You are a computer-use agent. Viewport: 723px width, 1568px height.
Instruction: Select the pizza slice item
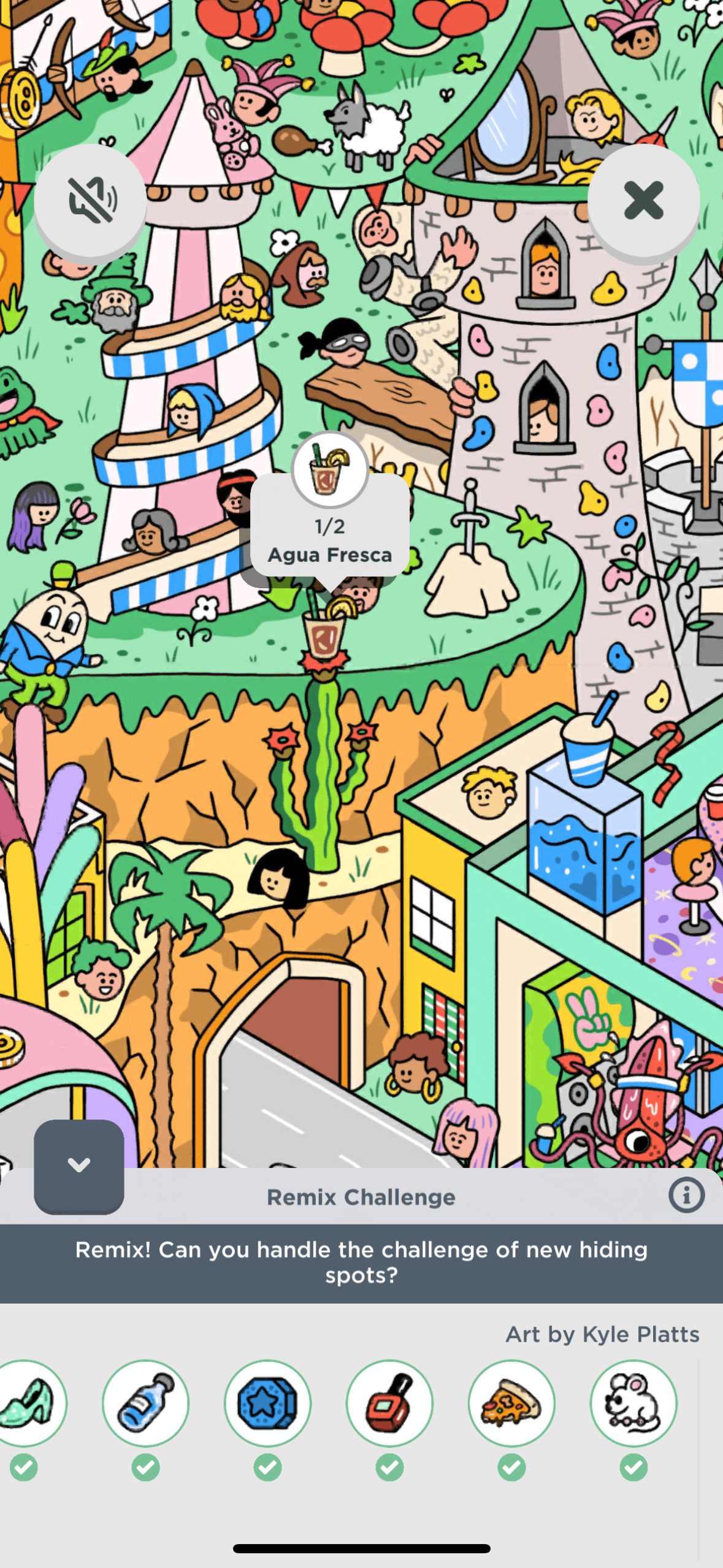[511, 1404]
